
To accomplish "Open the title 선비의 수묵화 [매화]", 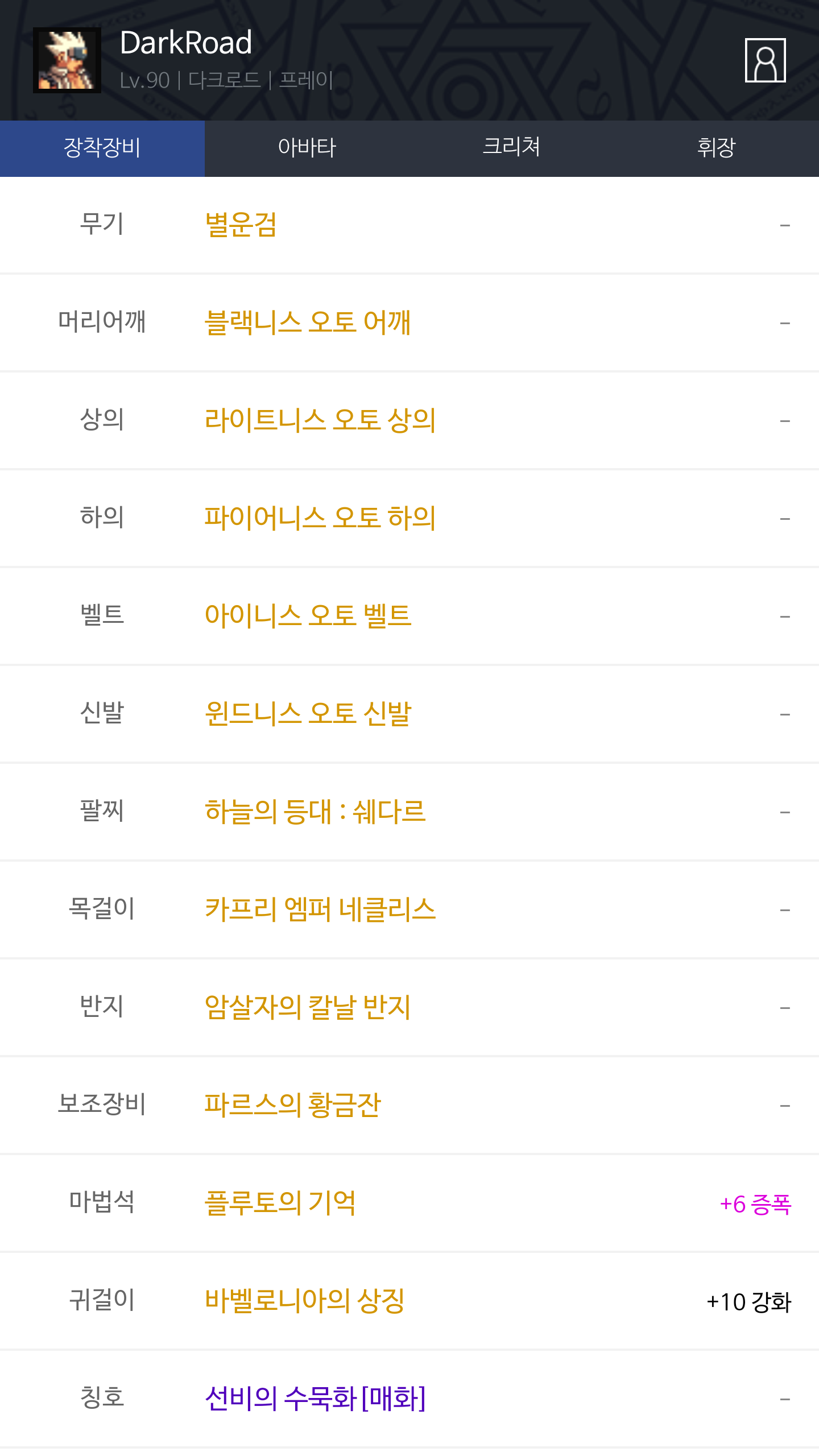I will coord(315,1399).
